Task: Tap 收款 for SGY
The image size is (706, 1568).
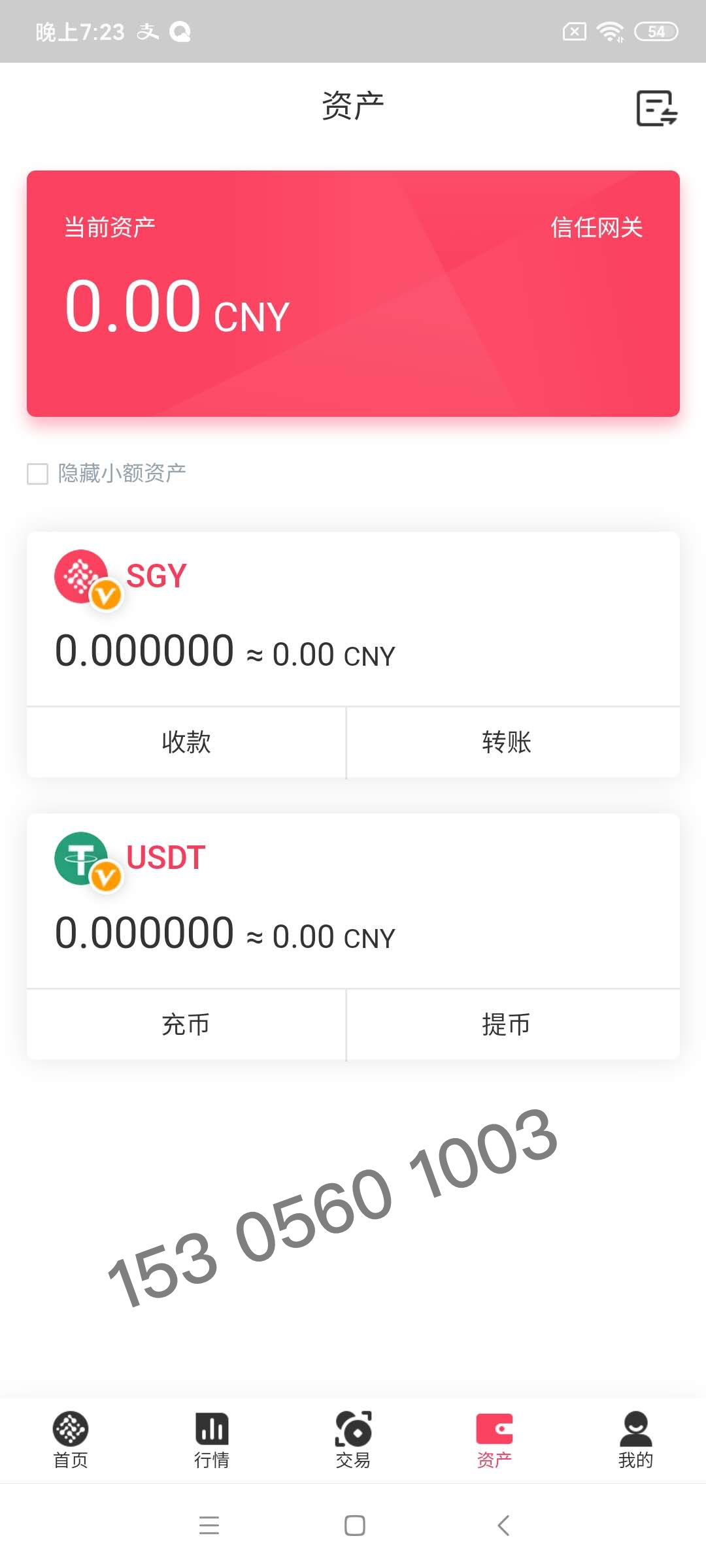Action: [x=186, y=742]
